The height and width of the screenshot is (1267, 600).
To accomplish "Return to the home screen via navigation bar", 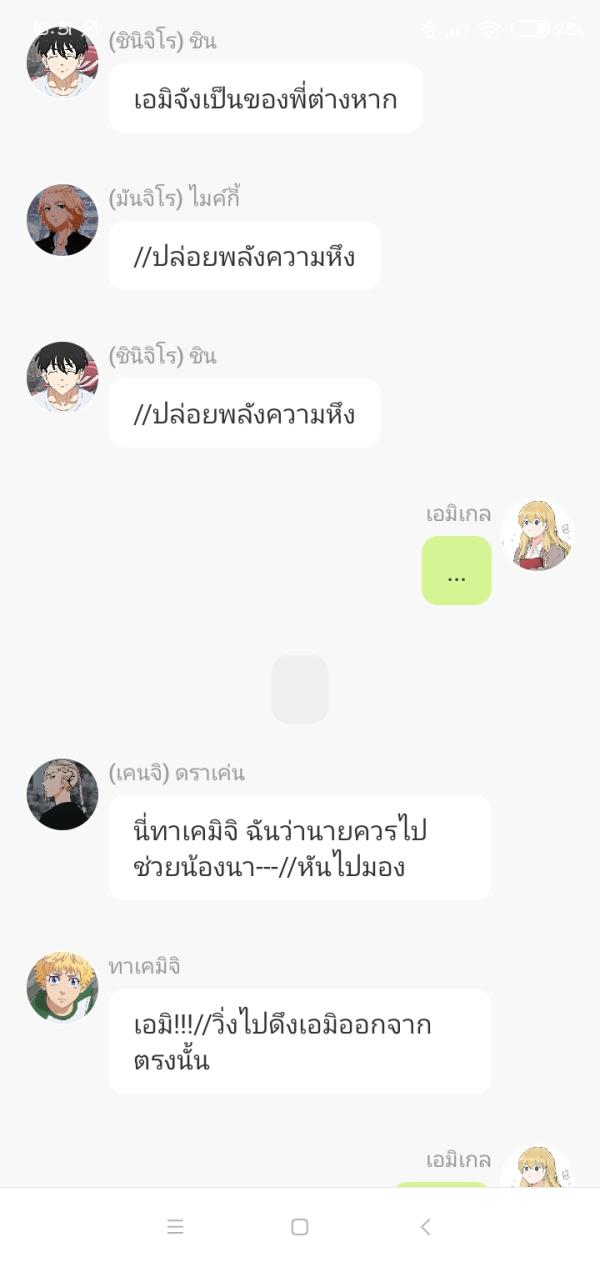I will (299, 1227).
